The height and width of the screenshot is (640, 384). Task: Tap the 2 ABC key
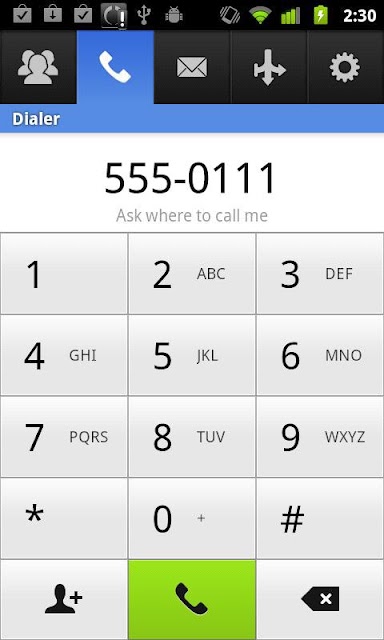[192, 273]
